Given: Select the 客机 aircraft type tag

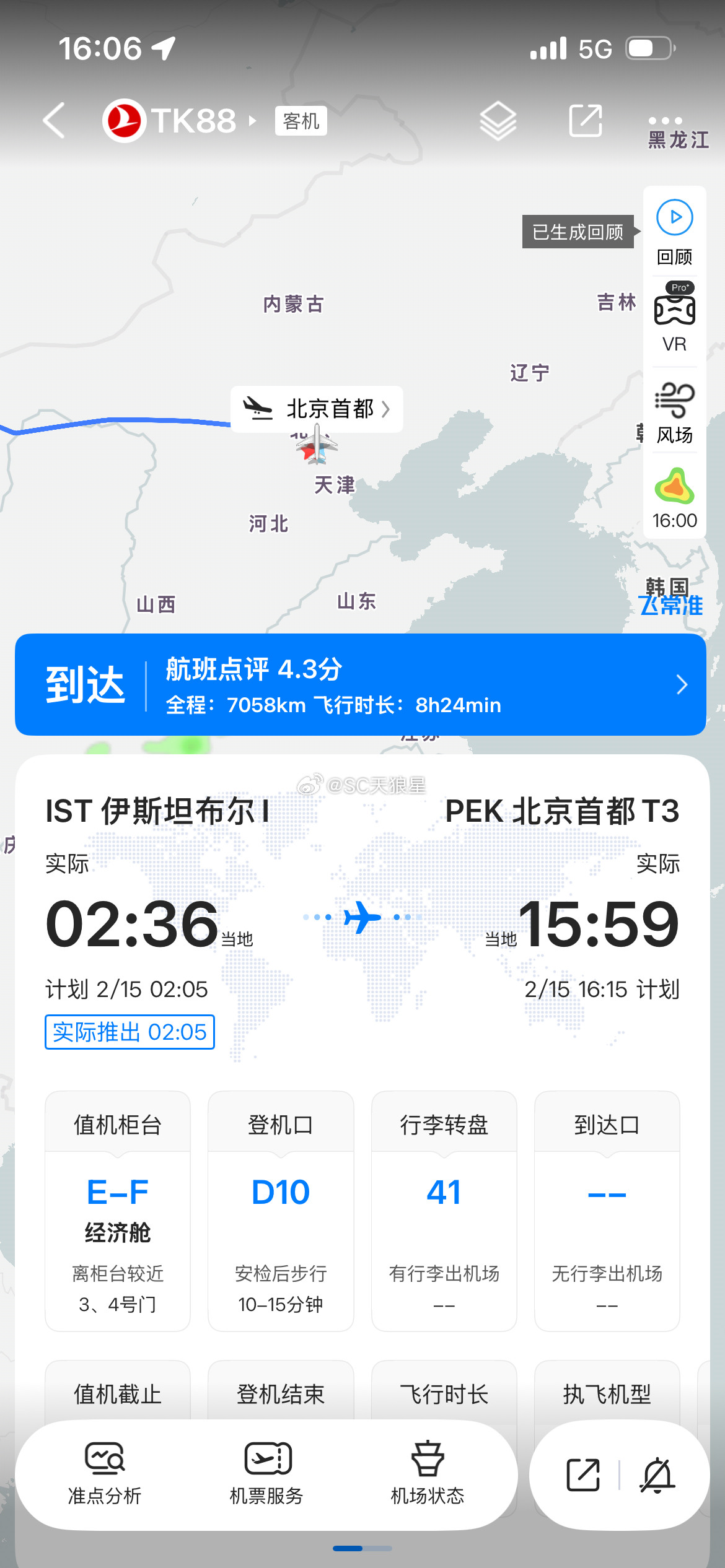Looking at the screenshot, I should click(x=301, y=121).
